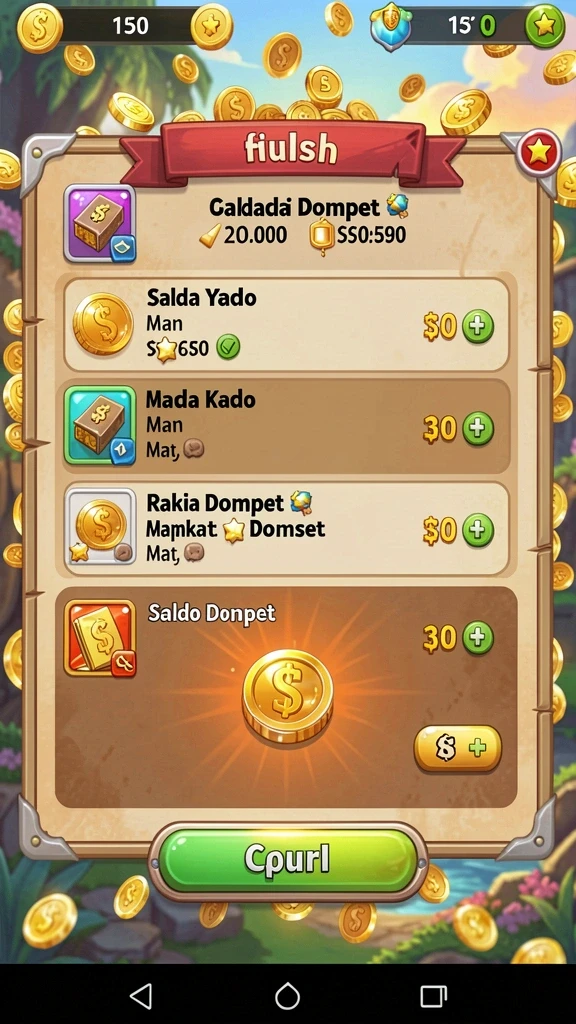Screen dimensions: 576x1024
Task: Open the Galdada Dompet box icon
Action: 99,224
